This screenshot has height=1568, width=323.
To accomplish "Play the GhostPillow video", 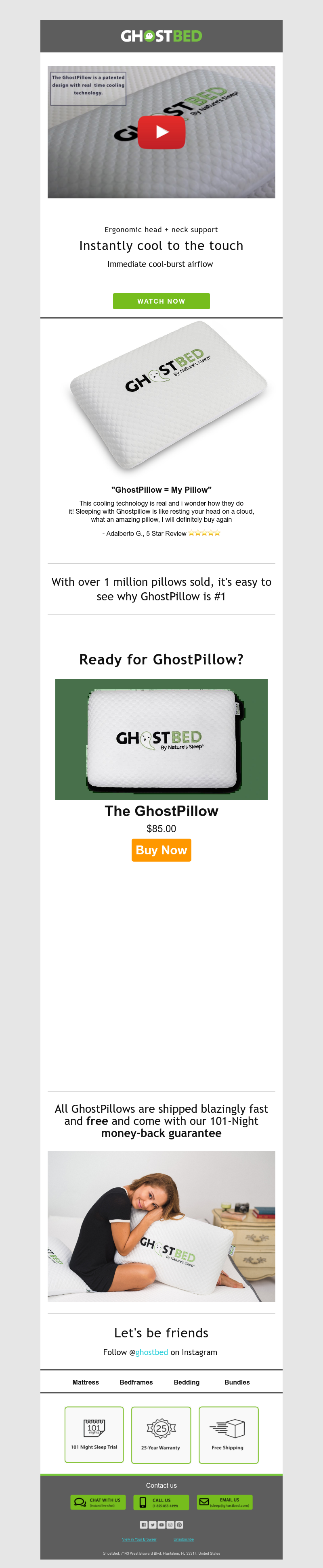I will coord(161,132).
